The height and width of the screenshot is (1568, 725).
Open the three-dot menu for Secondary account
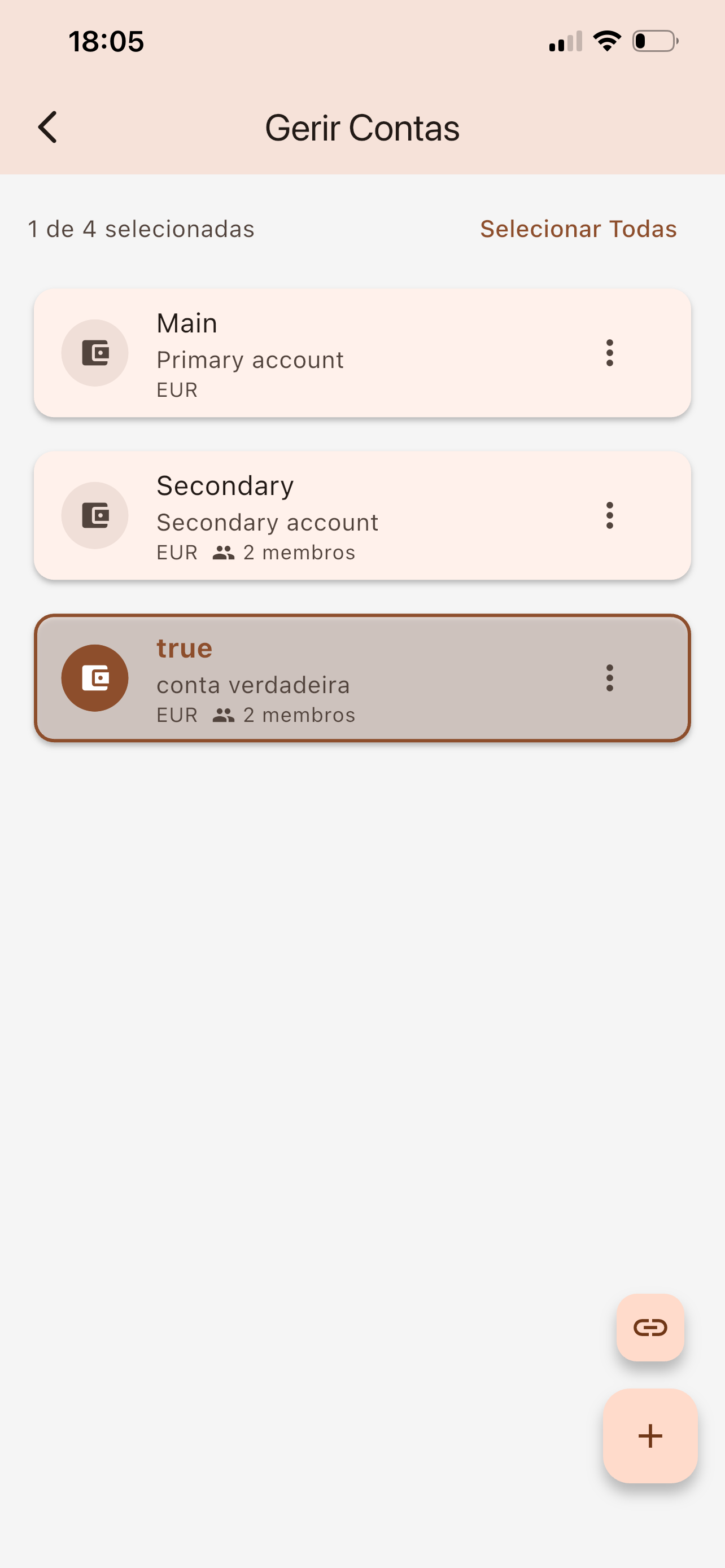pos(609,515)
